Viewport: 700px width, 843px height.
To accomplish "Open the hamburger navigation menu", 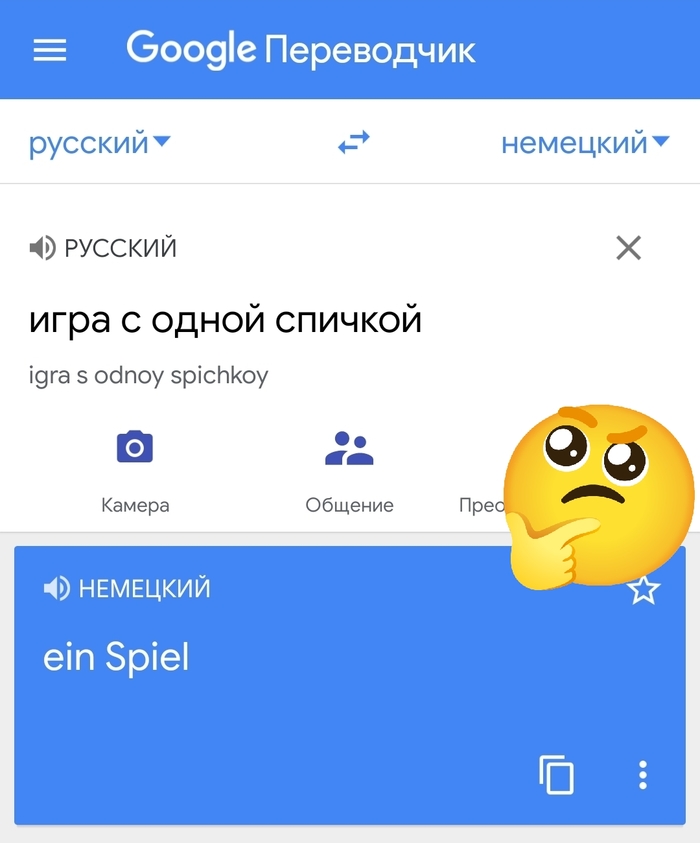I will pos(50,50).
